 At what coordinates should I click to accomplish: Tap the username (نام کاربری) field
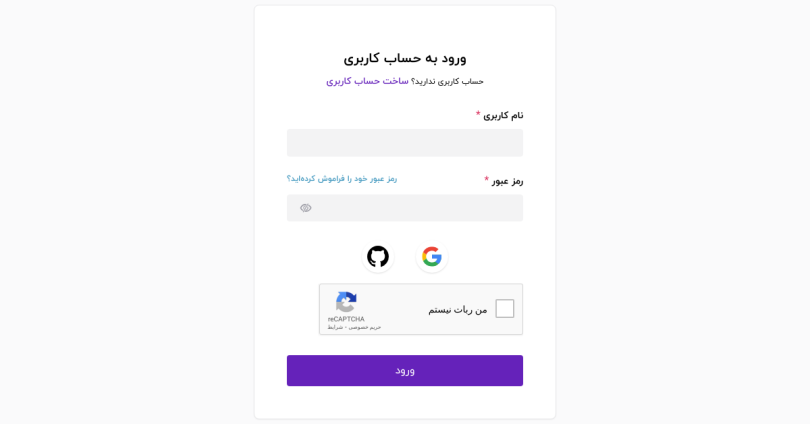coord(404,142)
